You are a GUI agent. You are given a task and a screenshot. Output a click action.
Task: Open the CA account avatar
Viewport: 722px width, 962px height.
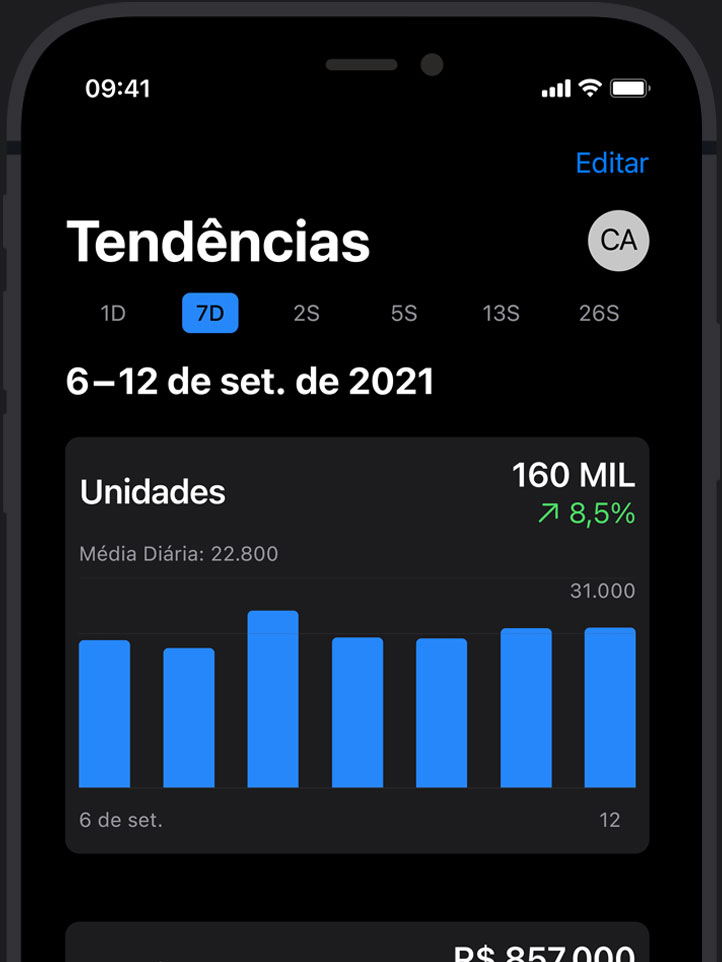coord(618,241)
